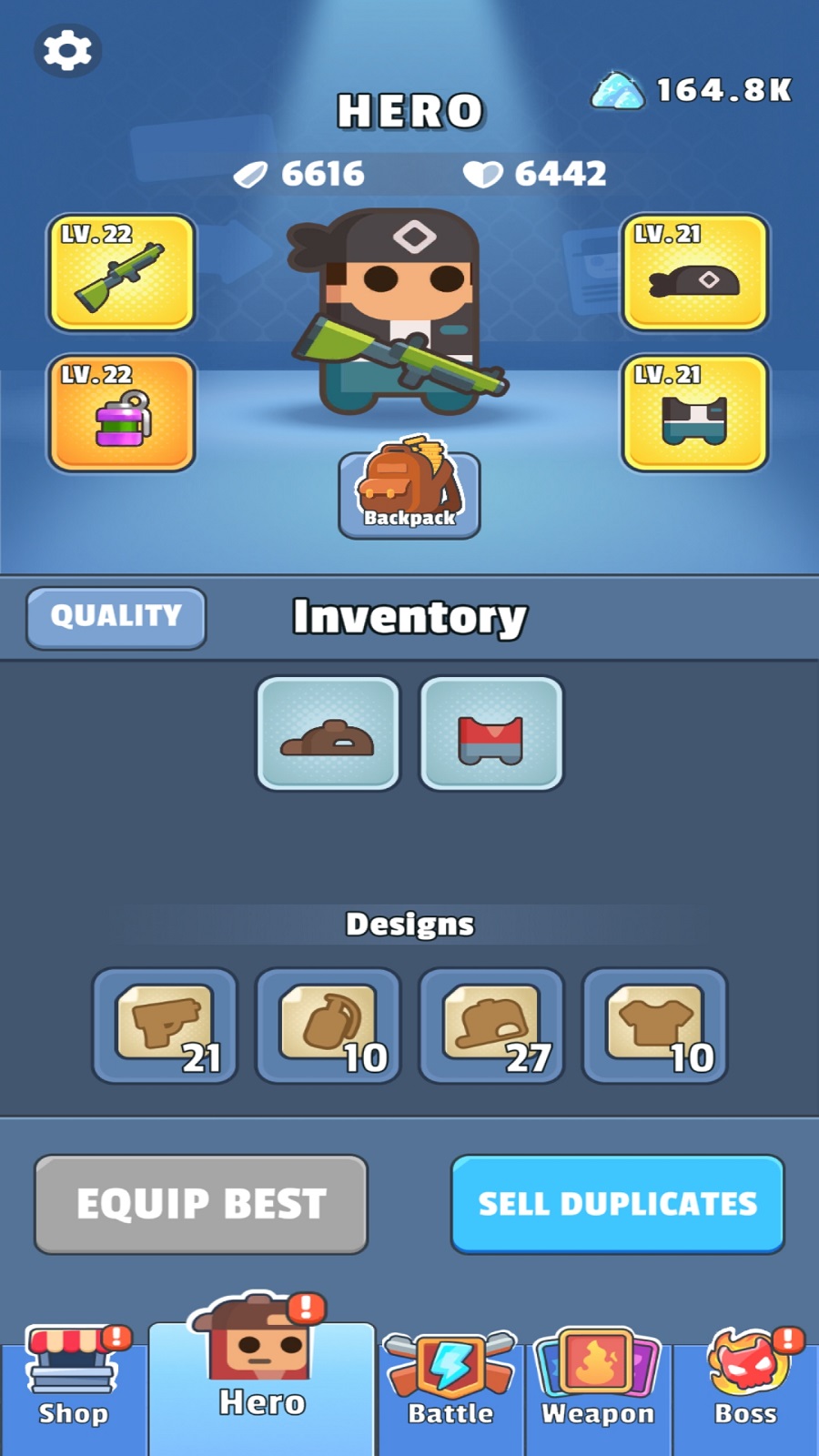Switch to the Boss tab

[745, 1383]
